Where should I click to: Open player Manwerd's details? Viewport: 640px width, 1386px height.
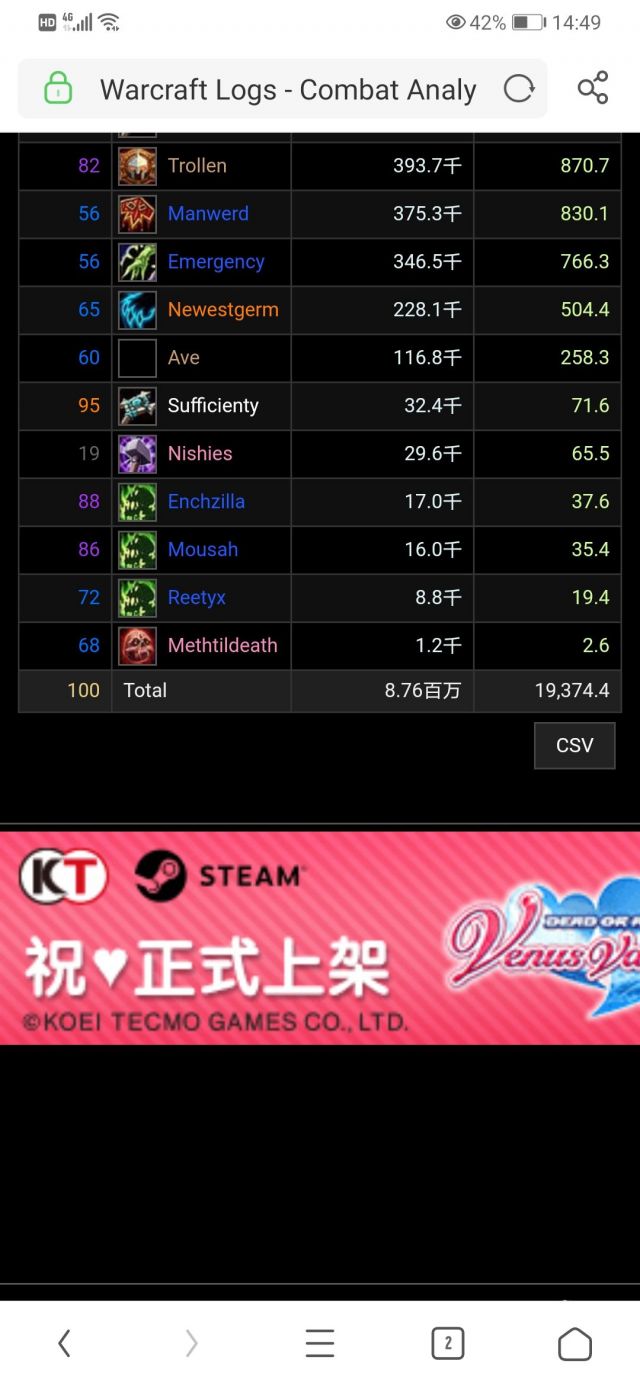click(x=208, y=214)
